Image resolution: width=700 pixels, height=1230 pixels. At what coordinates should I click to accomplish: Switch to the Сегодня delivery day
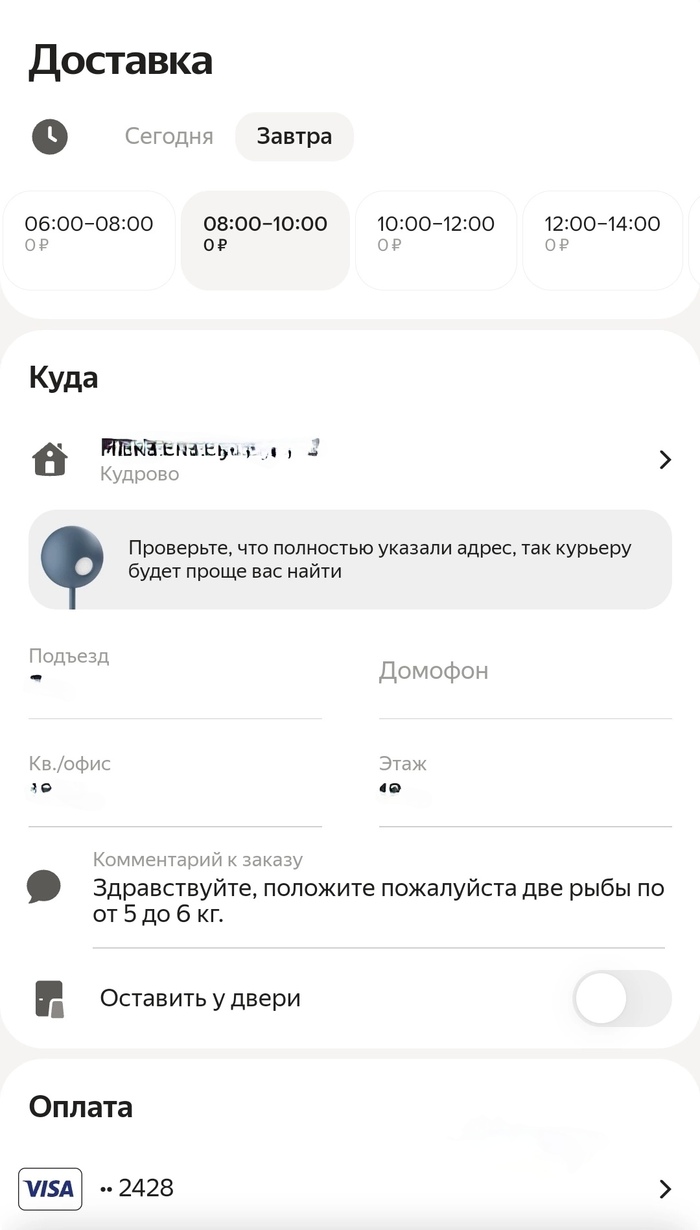168,137
